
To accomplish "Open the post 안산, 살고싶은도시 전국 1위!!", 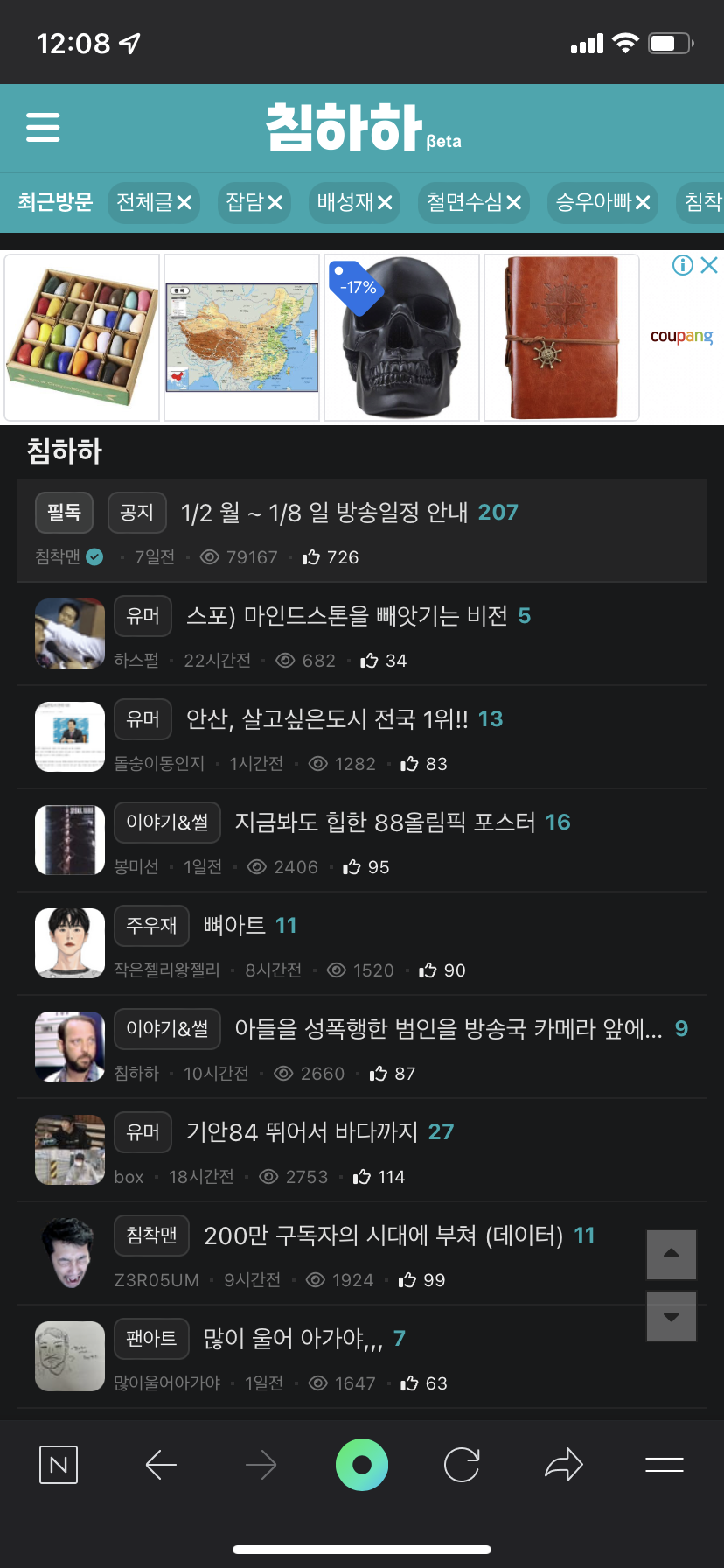I will tap(327, 719).
